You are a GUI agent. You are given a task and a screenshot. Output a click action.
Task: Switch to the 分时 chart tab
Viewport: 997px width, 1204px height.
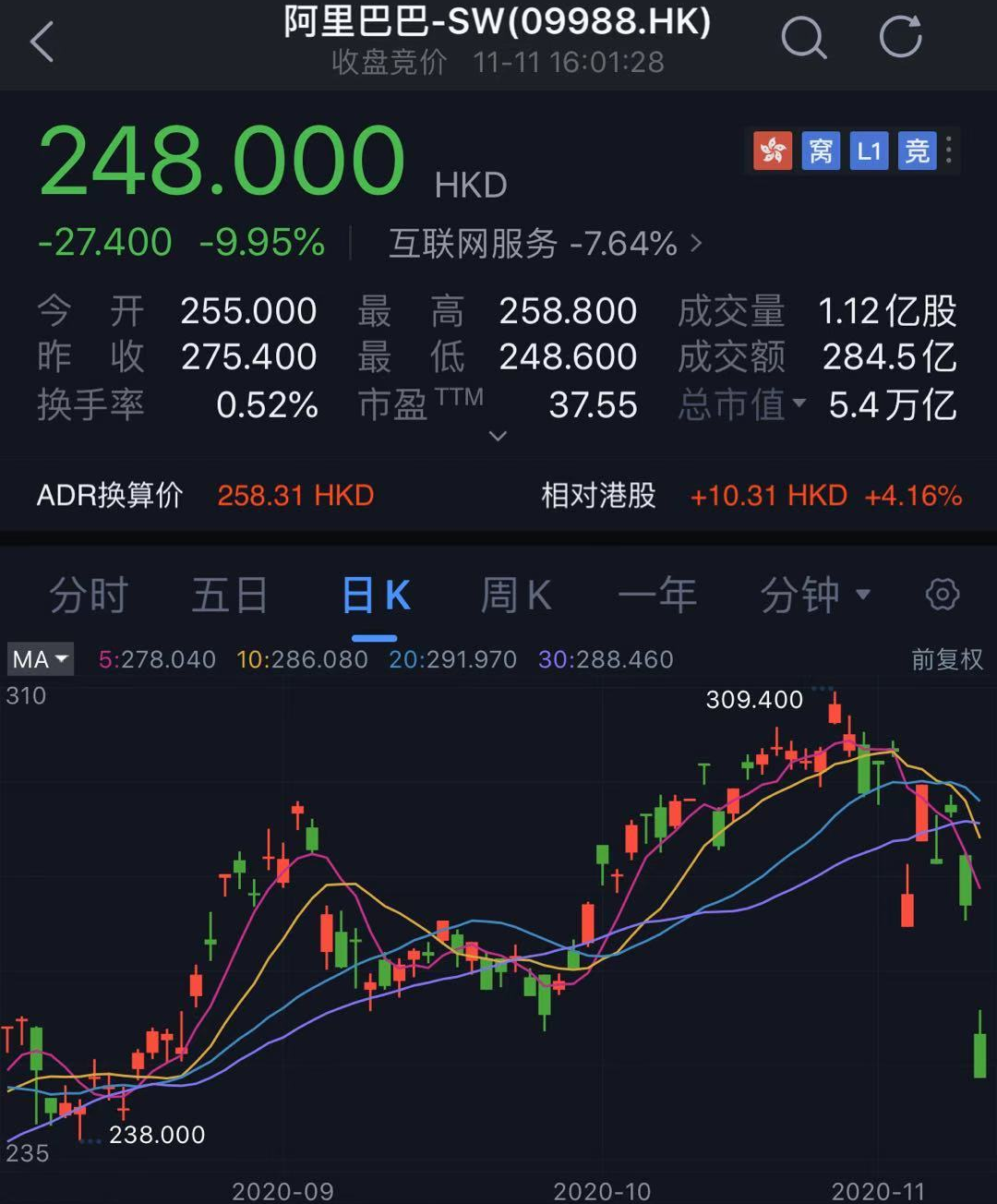[89, 596]
